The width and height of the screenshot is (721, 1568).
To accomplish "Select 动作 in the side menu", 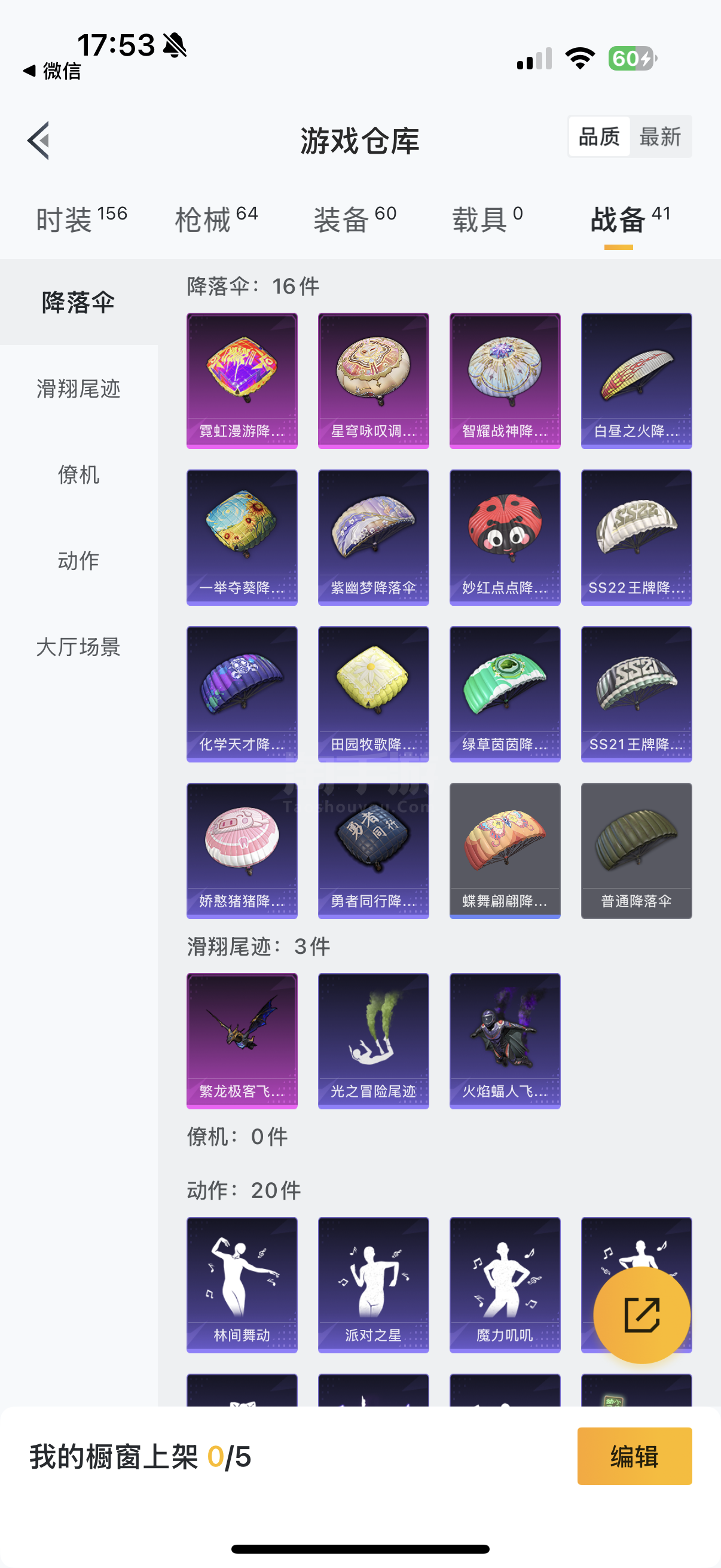I will pyautogui.click(x=78, y=560).
